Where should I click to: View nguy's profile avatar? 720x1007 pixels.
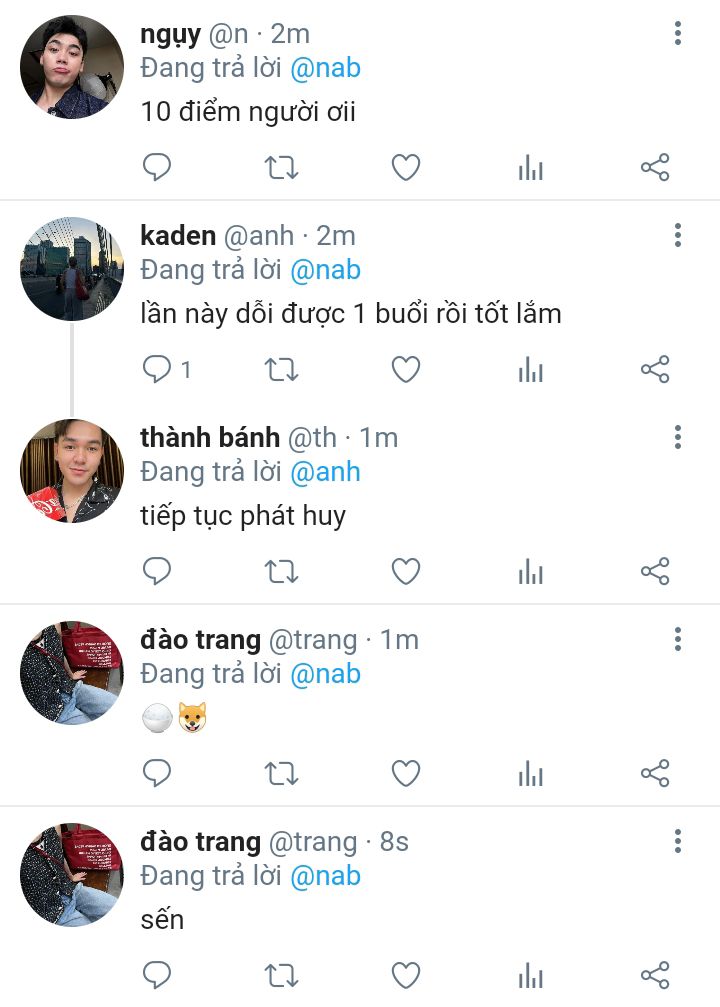click(72, 67)
